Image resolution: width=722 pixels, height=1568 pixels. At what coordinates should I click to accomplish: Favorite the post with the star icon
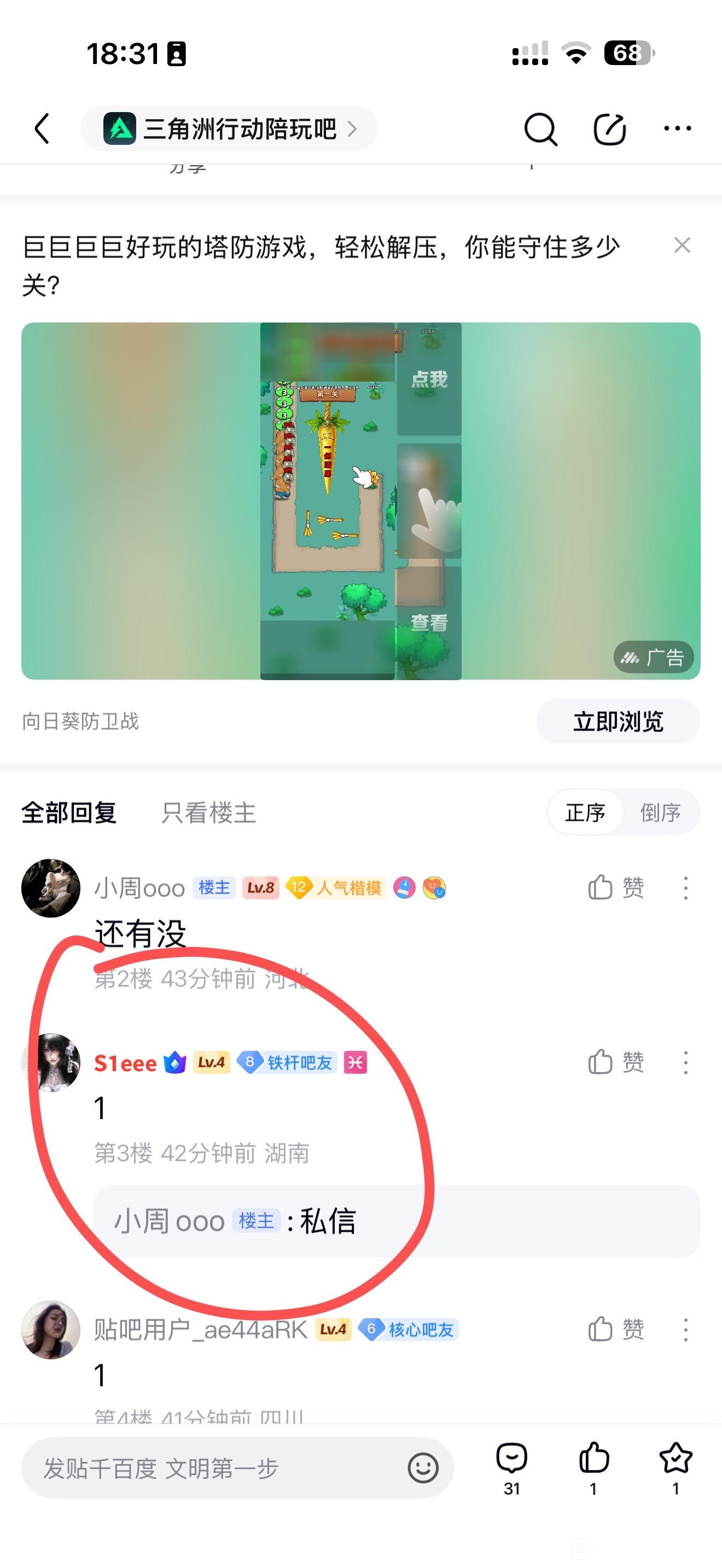point(676,1468)
